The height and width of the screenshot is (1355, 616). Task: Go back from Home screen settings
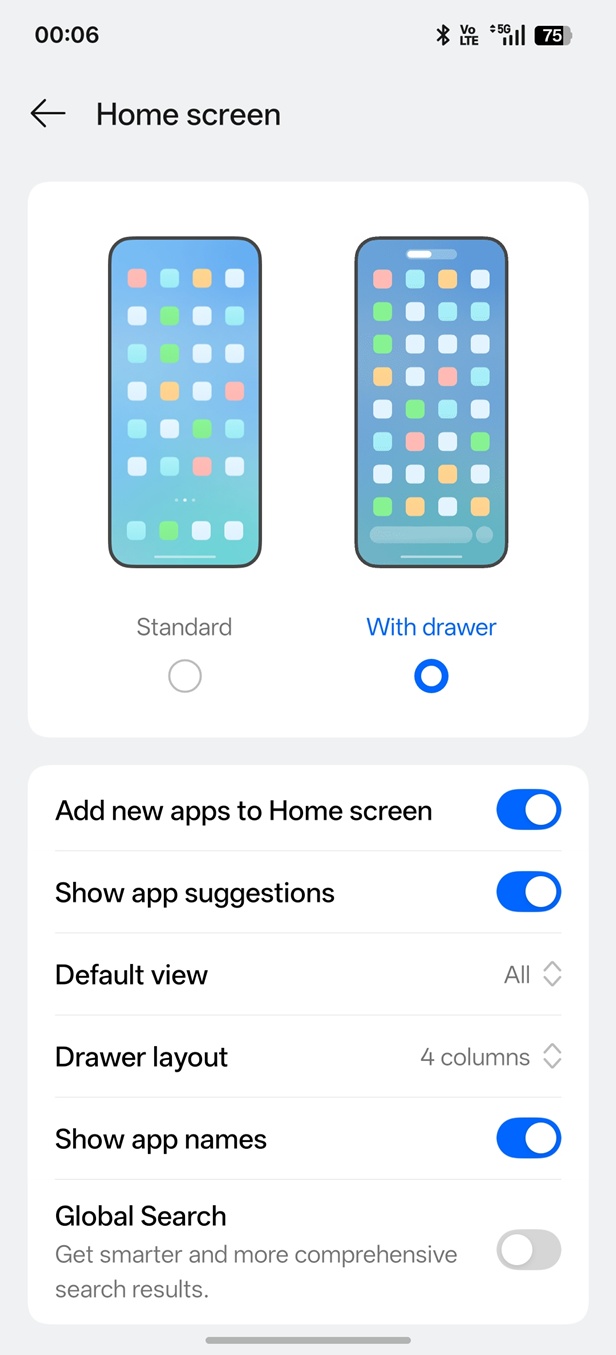(47, 114)
